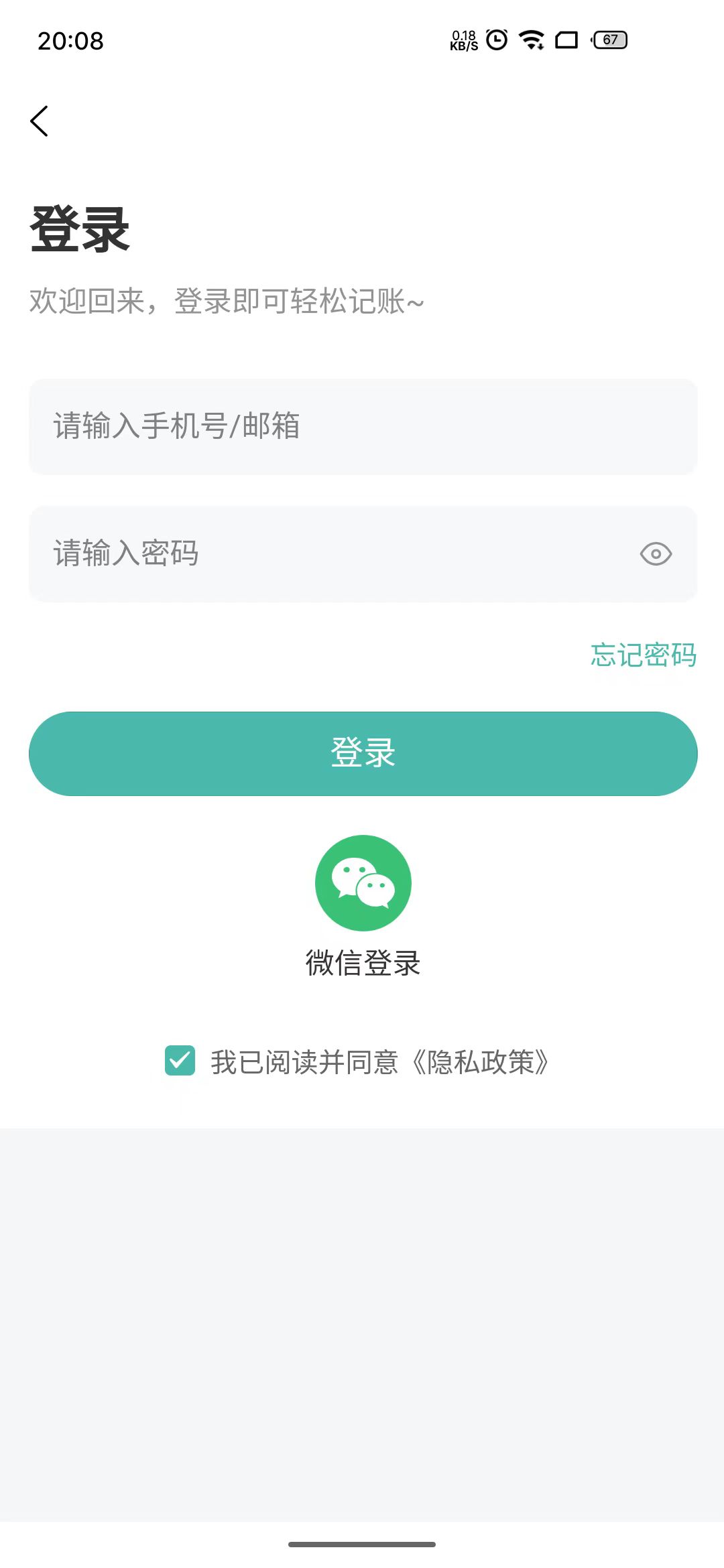Focus the phone number/email field

[363, 427]
